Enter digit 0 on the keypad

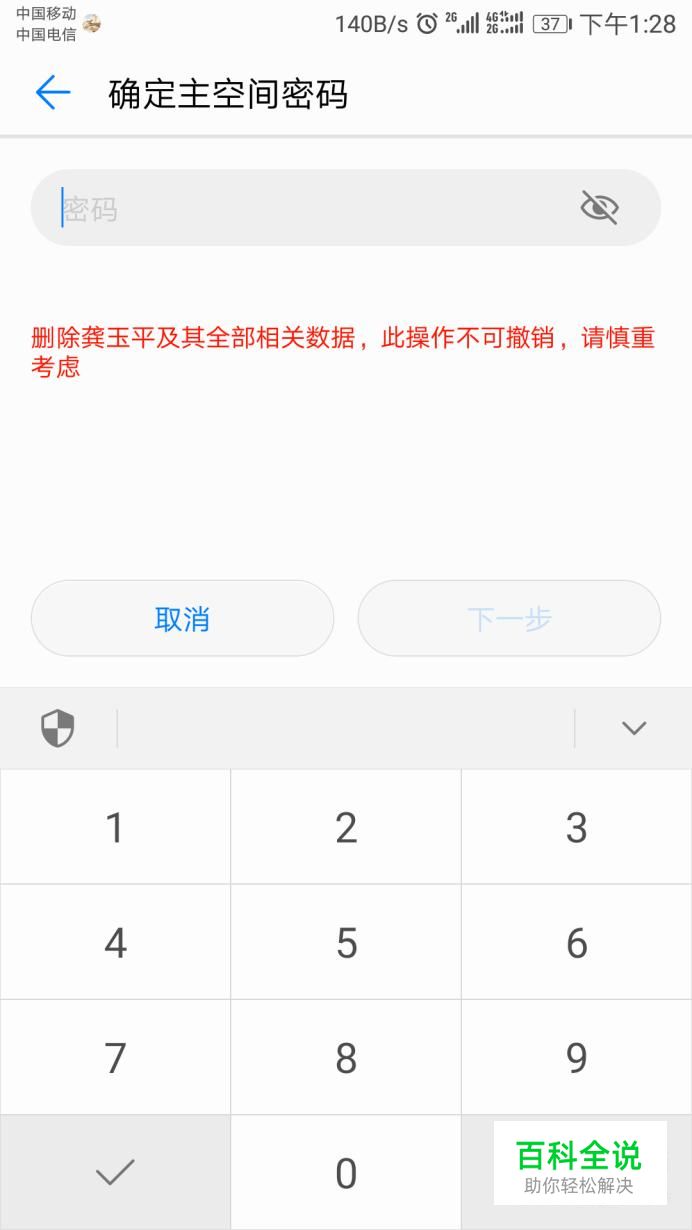point(346,1172)
